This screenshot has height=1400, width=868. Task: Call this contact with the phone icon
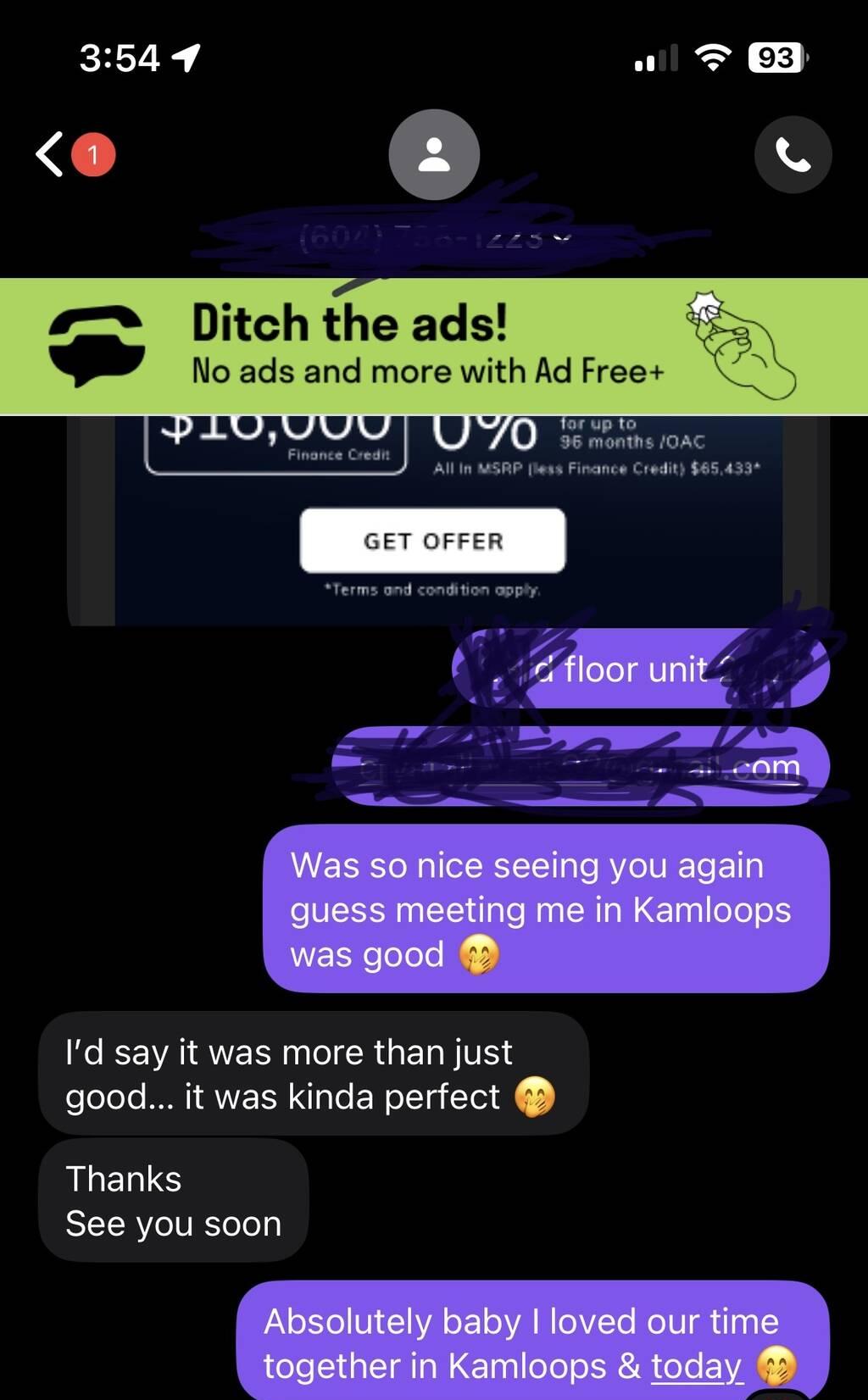793,155
